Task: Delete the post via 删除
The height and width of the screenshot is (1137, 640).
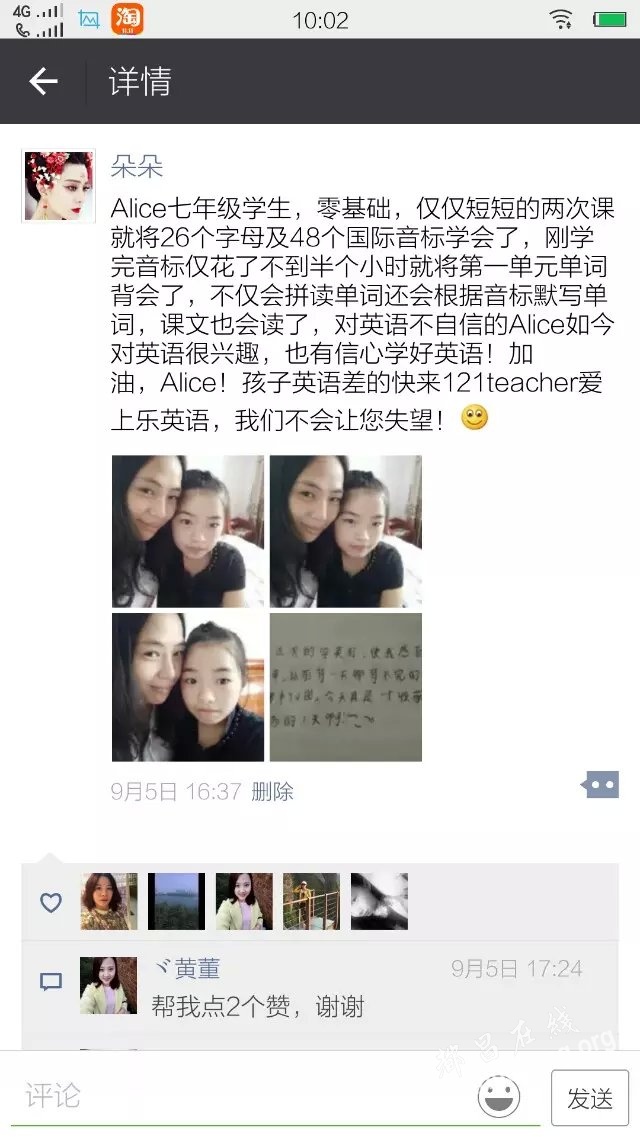Action: 273,791
